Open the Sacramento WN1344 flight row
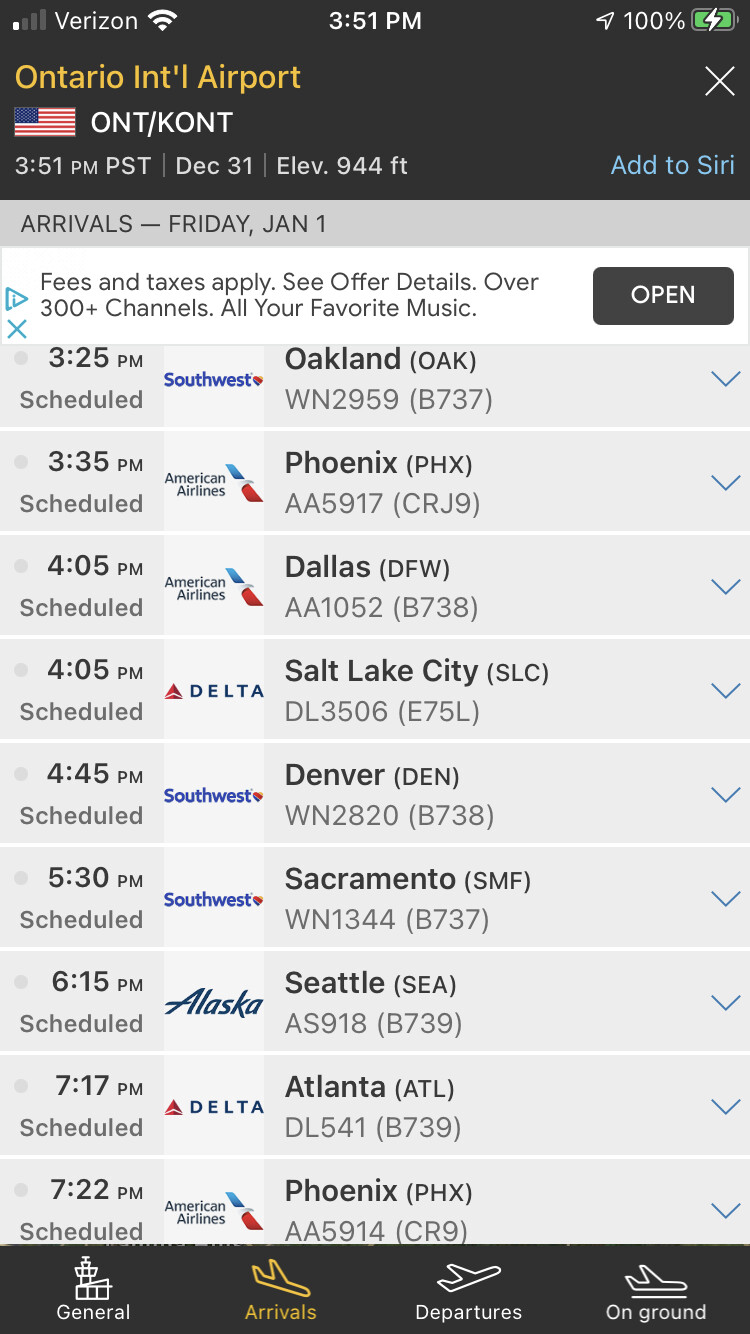Viewport: 750px width, 1334px height. (x=375, y=899)
